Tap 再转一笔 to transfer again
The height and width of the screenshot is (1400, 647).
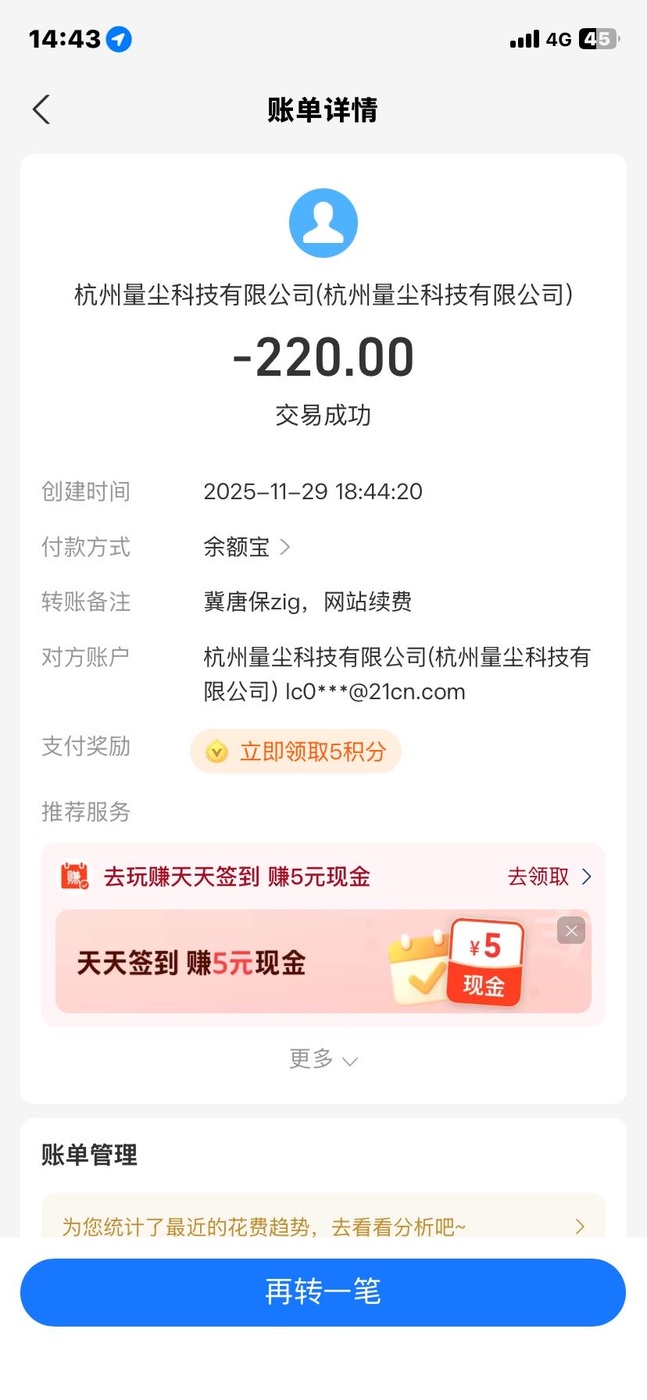323,1292
